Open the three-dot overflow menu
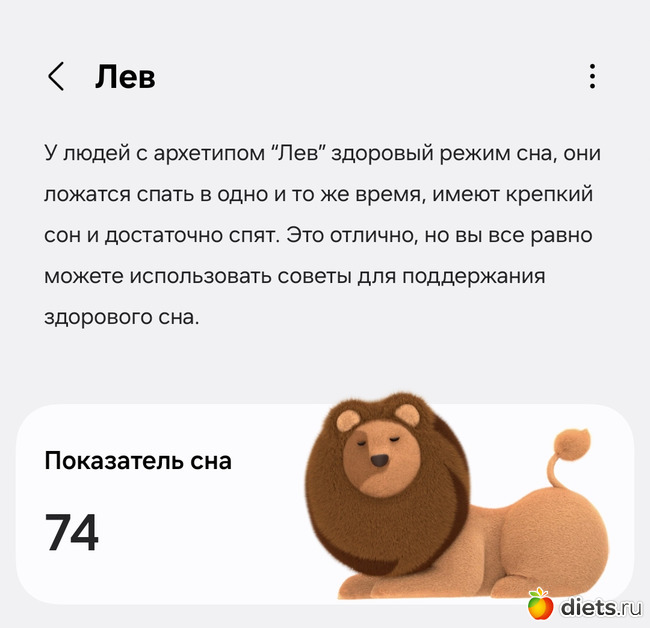 click(593, 77)
